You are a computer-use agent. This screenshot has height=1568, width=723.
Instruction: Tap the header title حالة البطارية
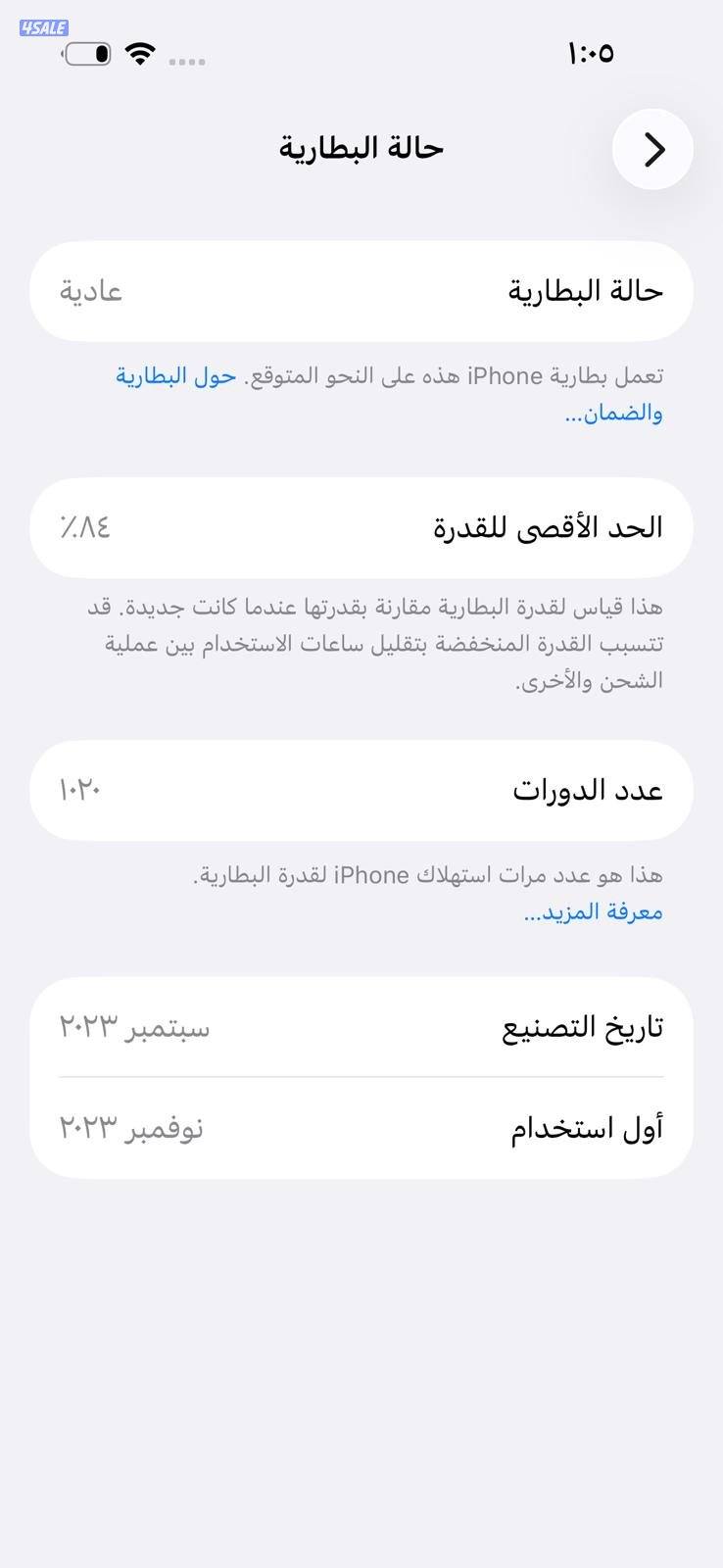click(x=361, y=147)
